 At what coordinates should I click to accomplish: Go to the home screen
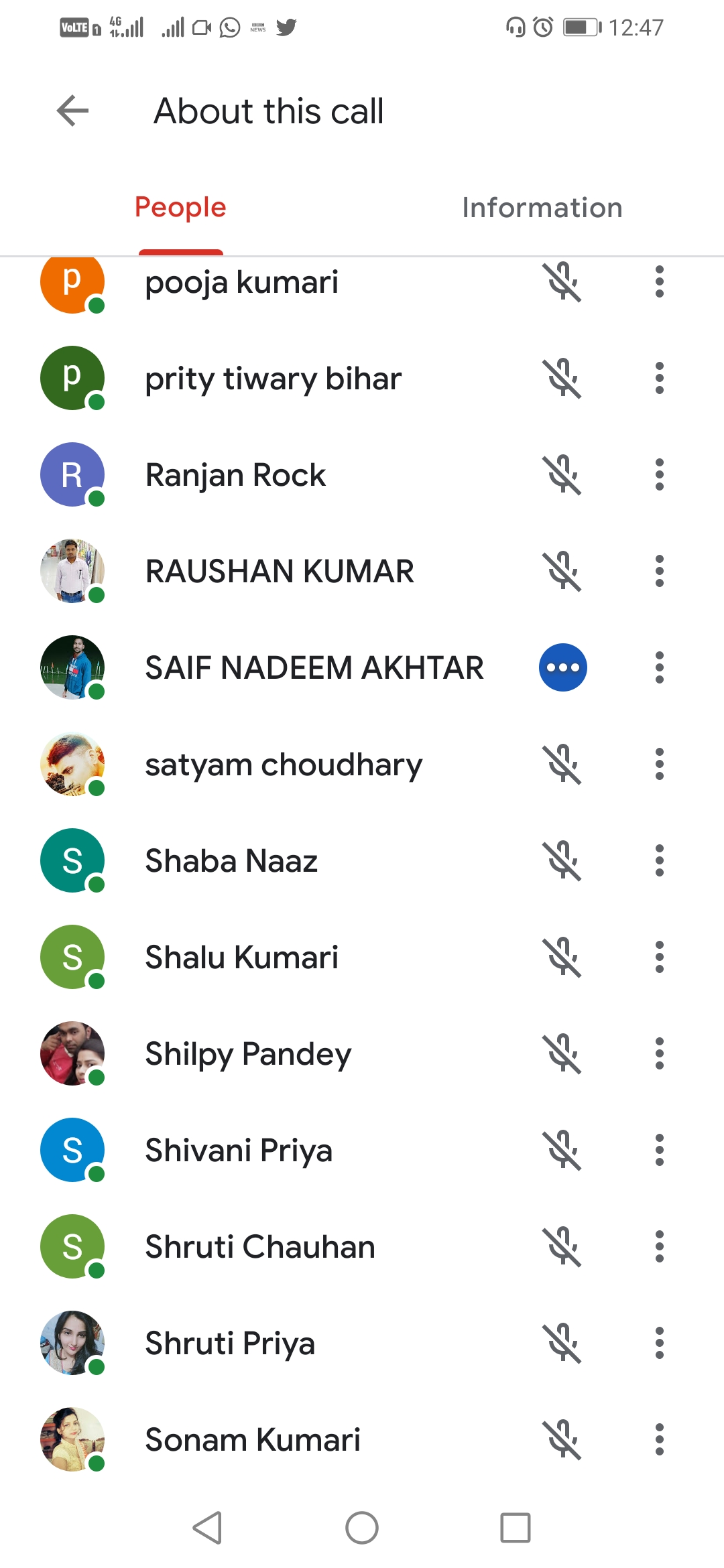[x=362, y=1528]
